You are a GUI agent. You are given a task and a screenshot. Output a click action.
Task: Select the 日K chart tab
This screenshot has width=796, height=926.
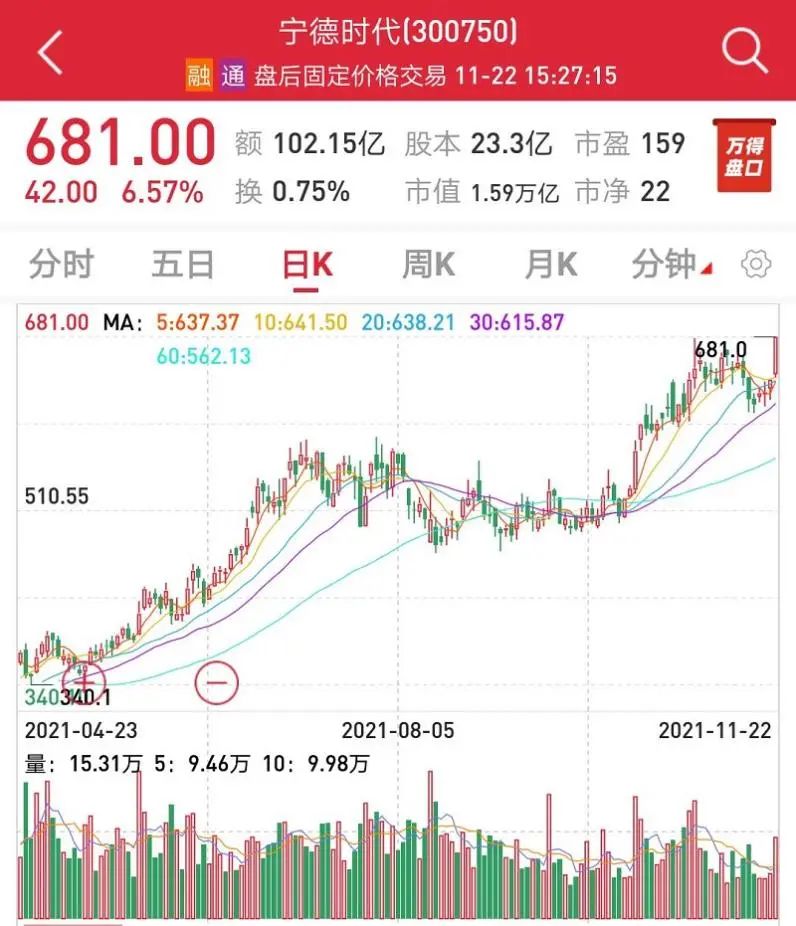307,264
